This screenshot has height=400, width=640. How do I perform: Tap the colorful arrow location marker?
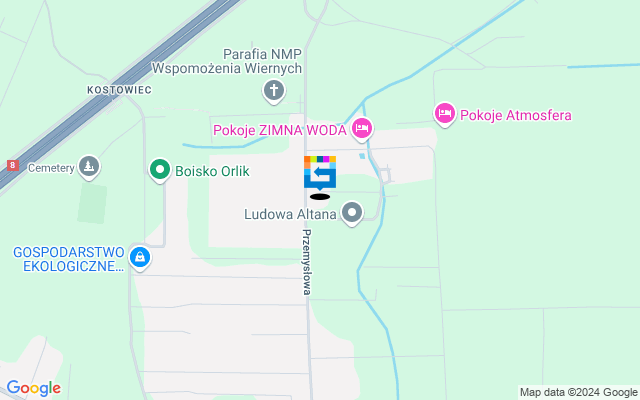[320, 173]
